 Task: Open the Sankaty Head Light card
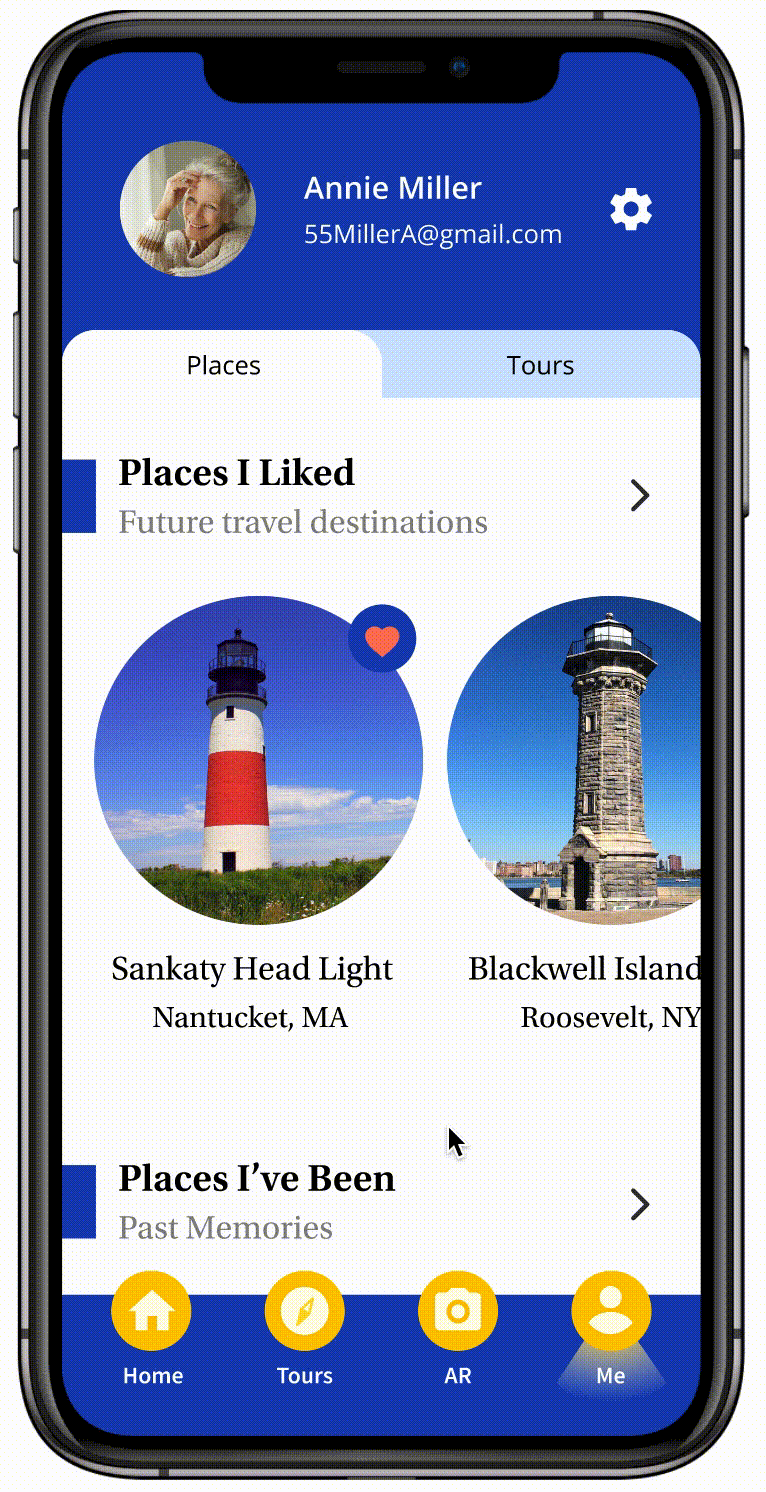coord(258,761)
